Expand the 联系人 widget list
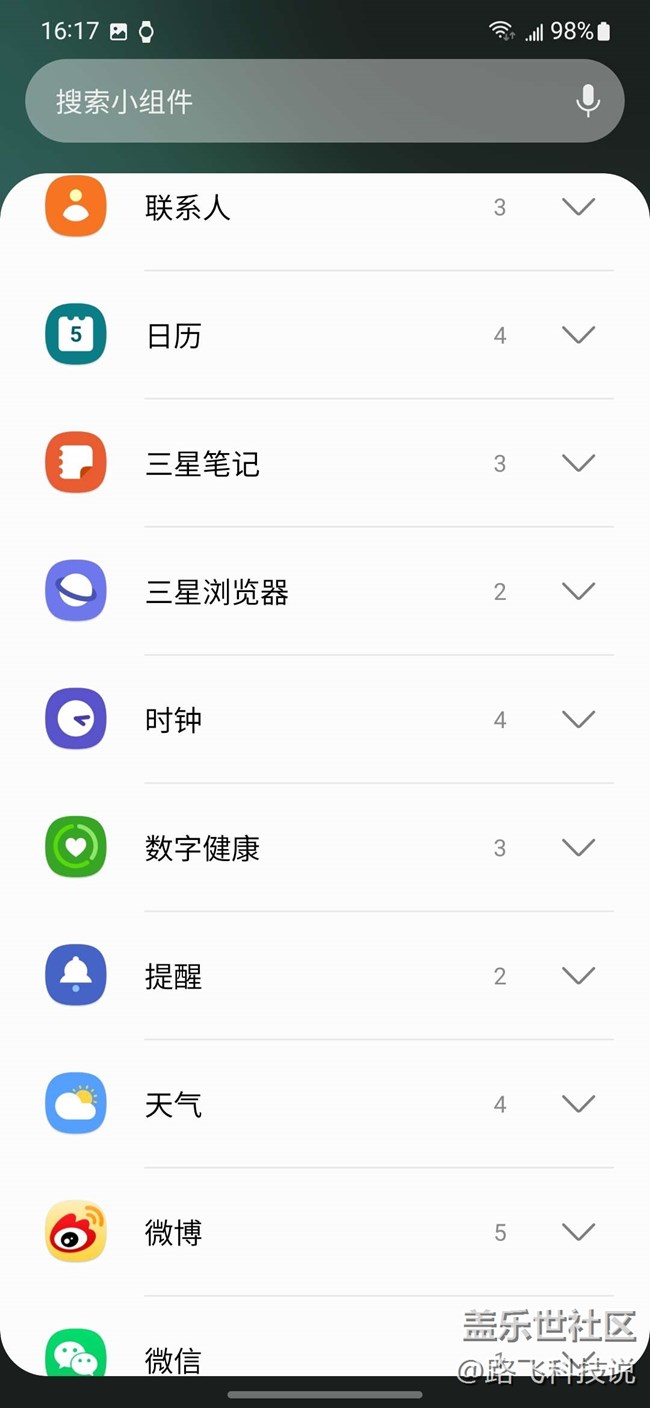This screenshot has width=650, height=1408. pyautogui.click(x=325, y=207)
